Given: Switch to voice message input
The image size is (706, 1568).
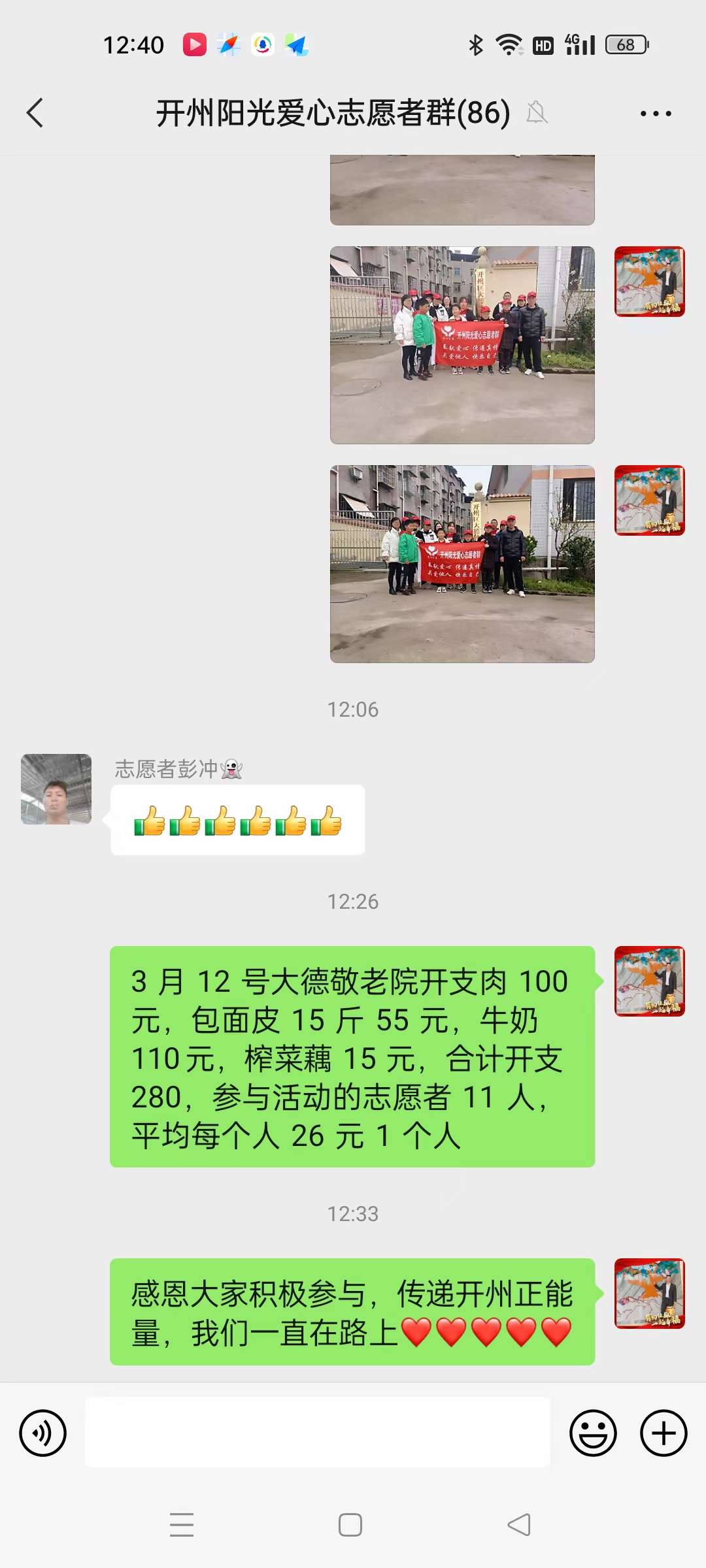Looking at the screenshot, I should (43, 1433).
